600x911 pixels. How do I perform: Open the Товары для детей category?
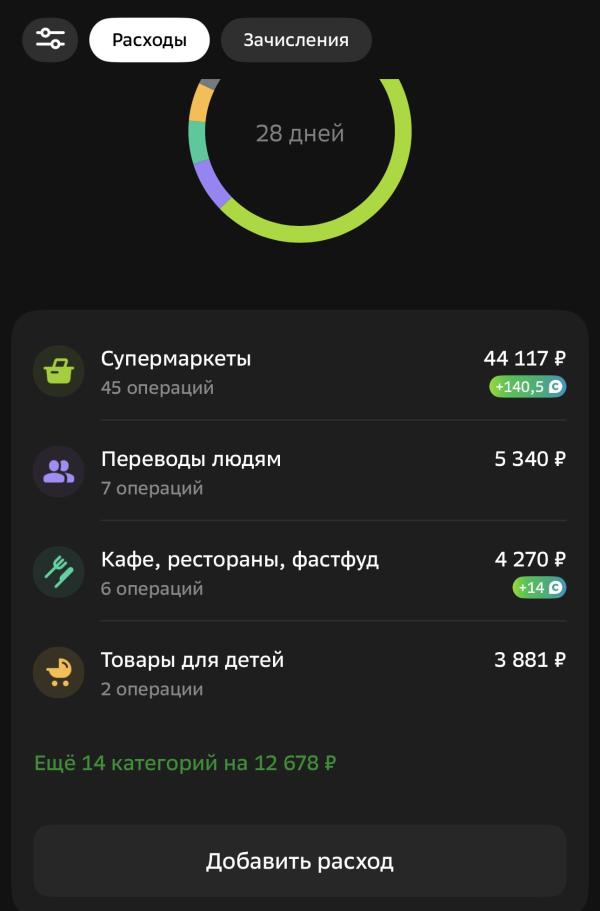[300, 673]
